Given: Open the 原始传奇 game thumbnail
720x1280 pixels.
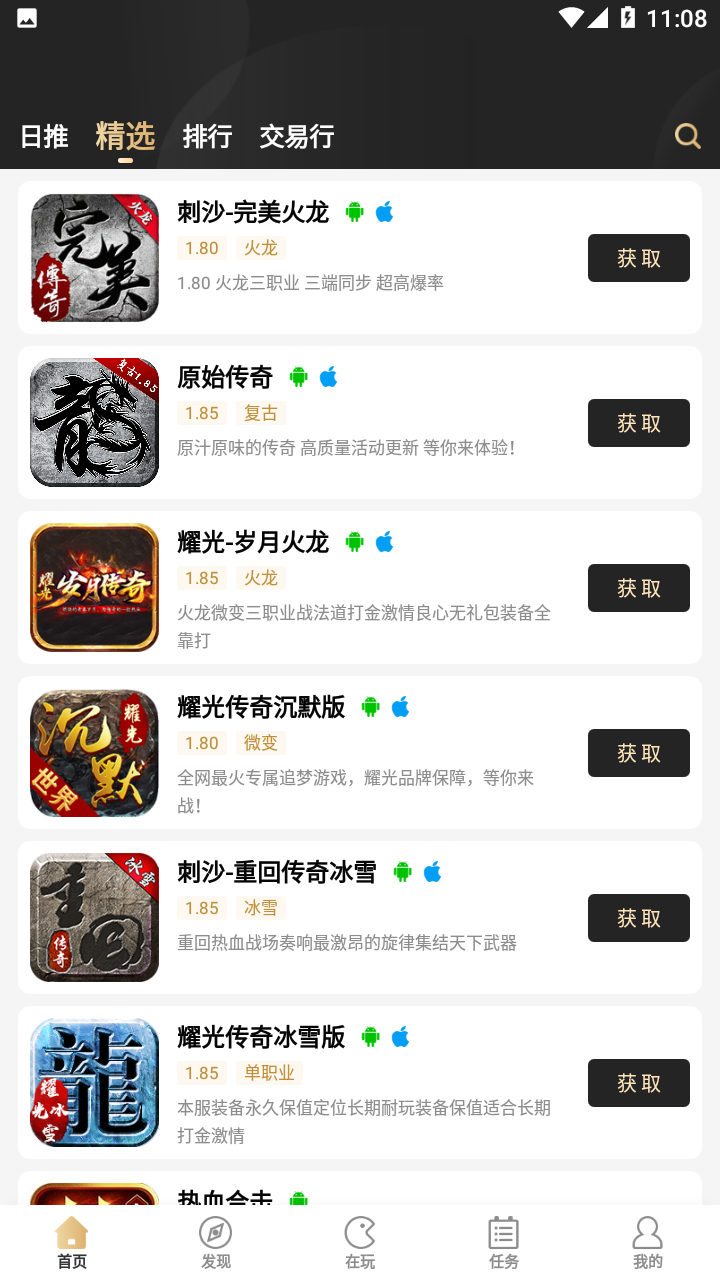Looking at the screenshot, I should (x=94, y=422).
